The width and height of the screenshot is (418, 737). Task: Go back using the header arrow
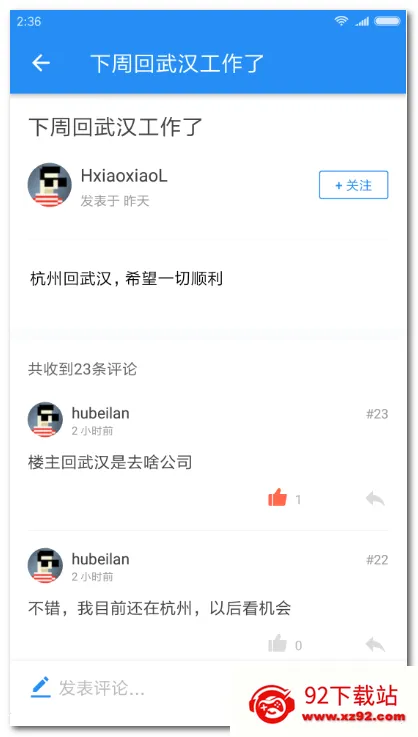pyautogui.click(x=41, y=63)
